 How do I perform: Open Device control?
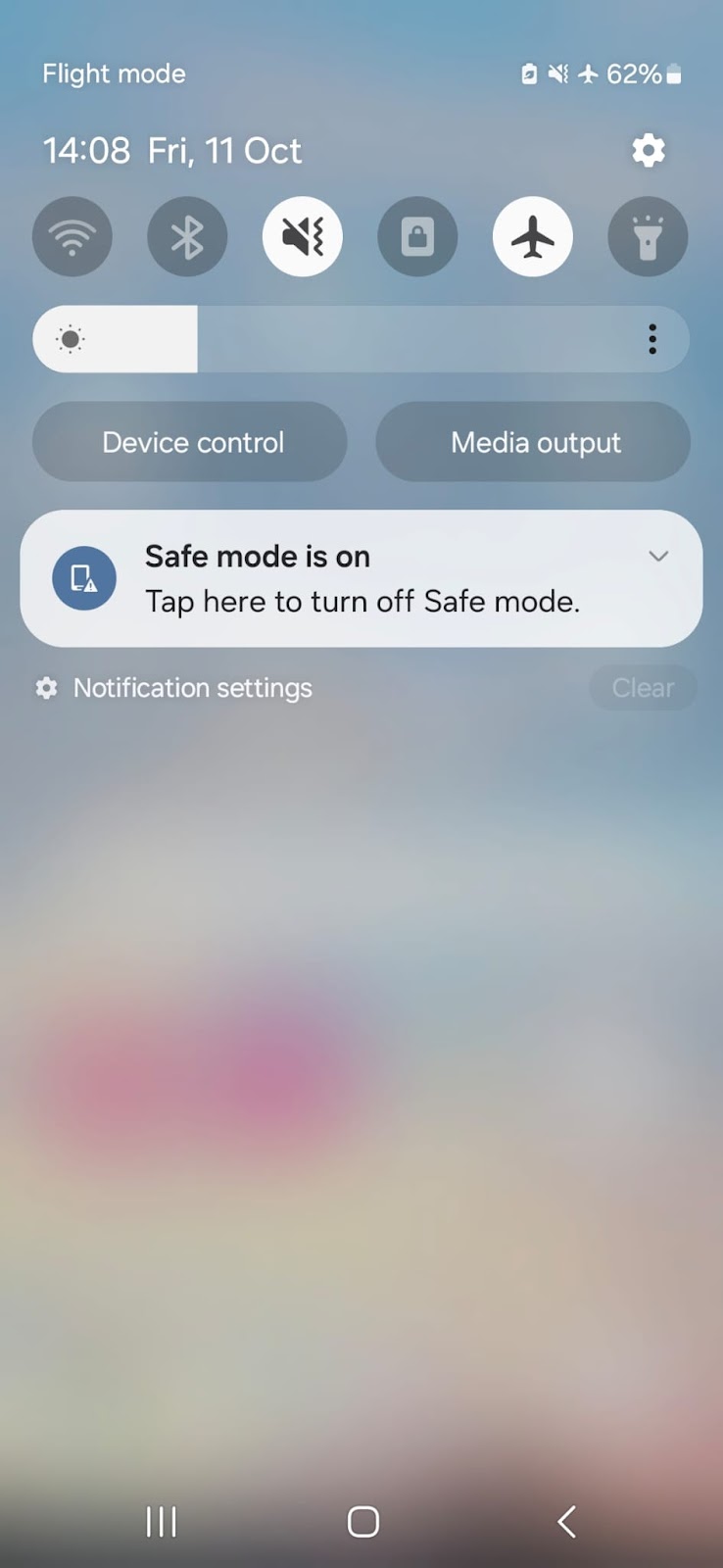point(190,442)
